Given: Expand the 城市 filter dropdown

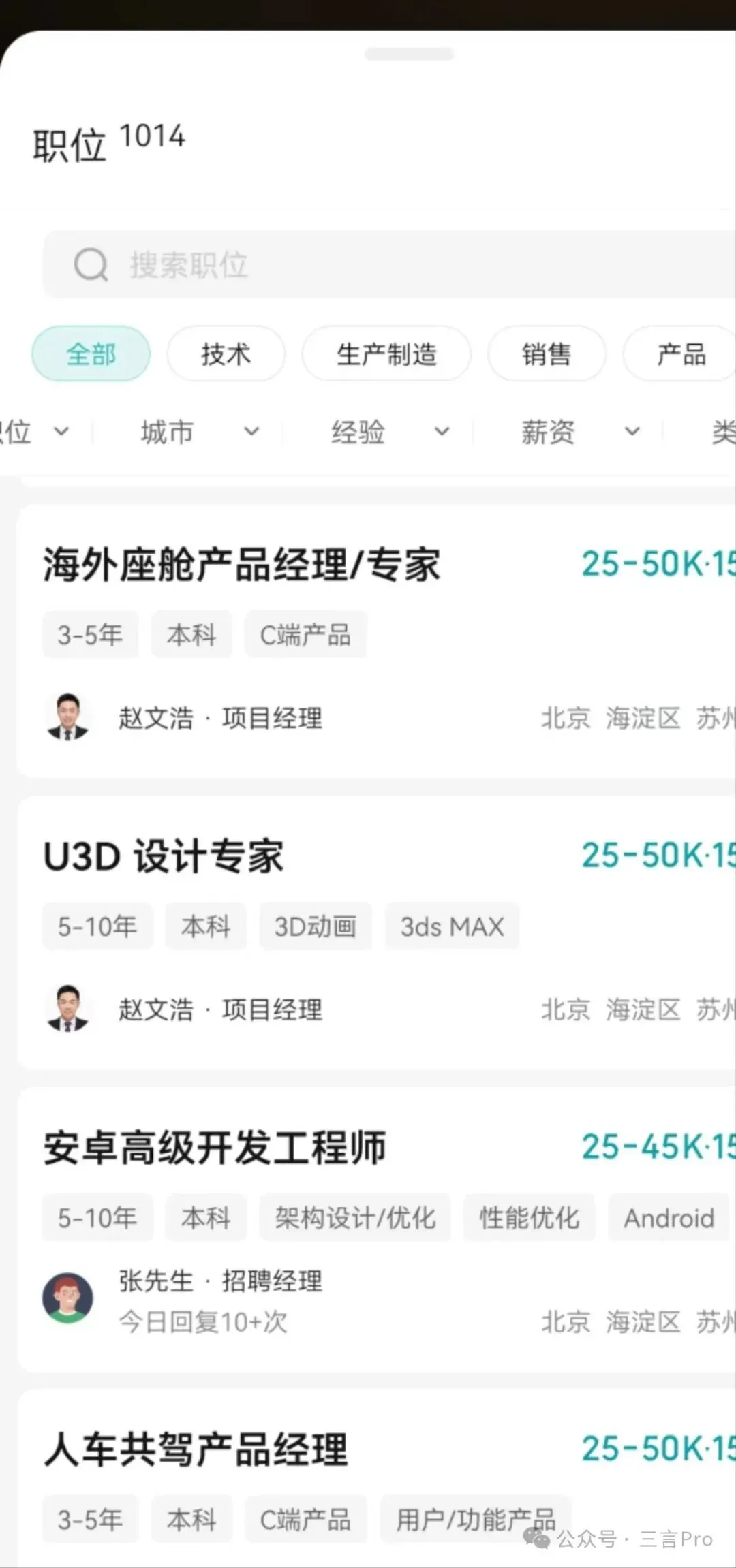Looking at the screenshot, I should pyautogui.click(x=199, y=432).
